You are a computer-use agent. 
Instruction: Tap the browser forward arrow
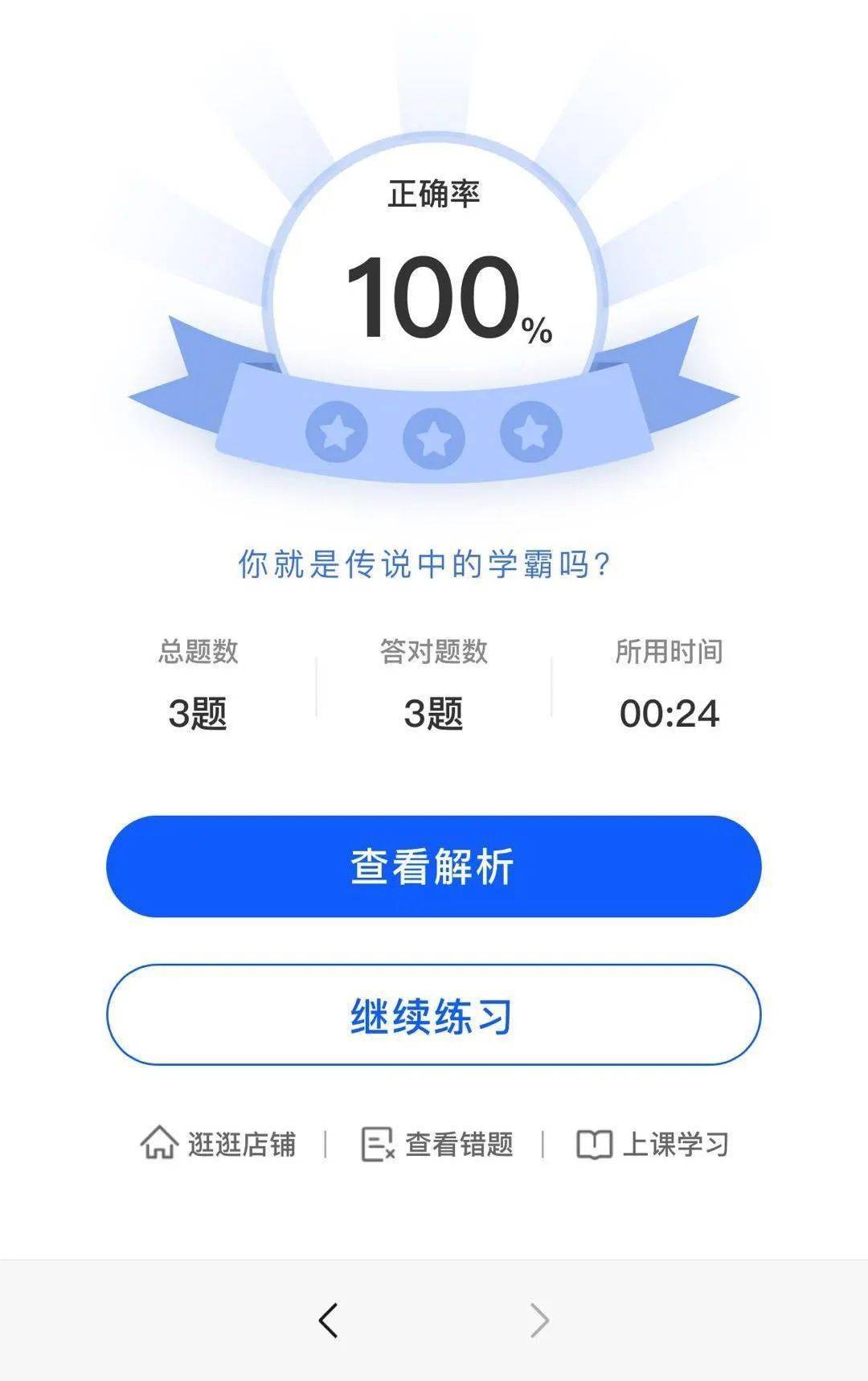point(539,1320)
